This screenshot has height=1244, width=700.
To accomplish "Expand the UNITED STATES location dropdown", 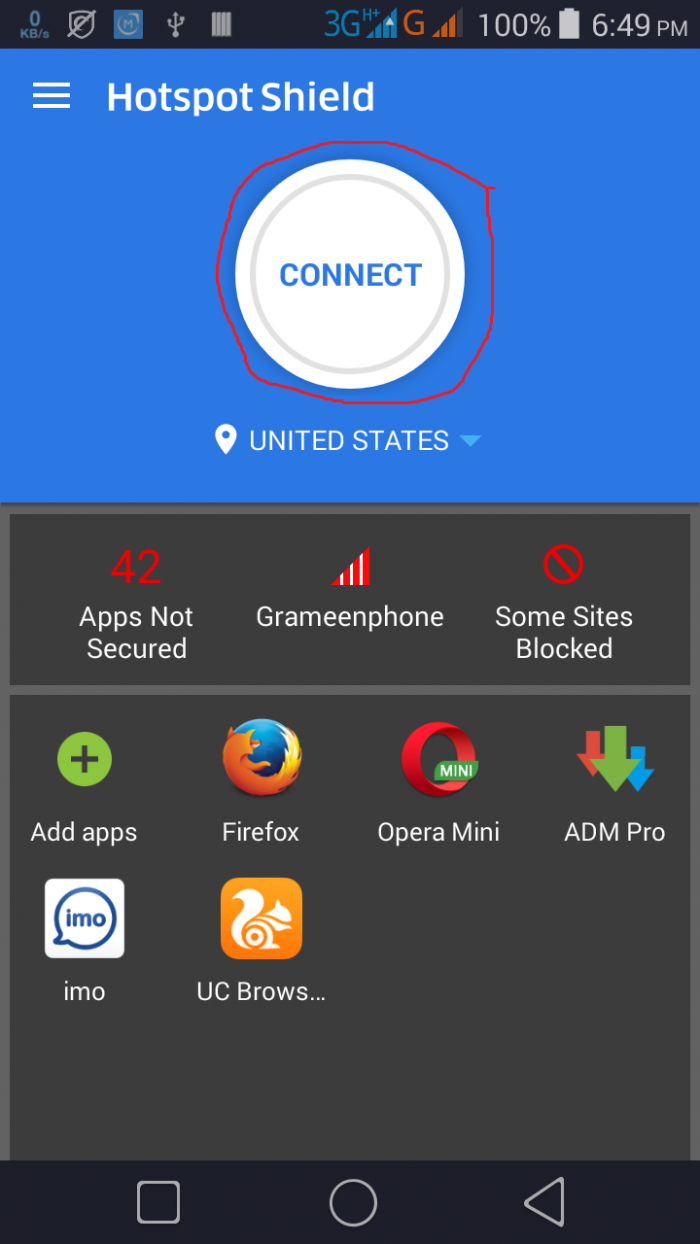I will [348, 440].
